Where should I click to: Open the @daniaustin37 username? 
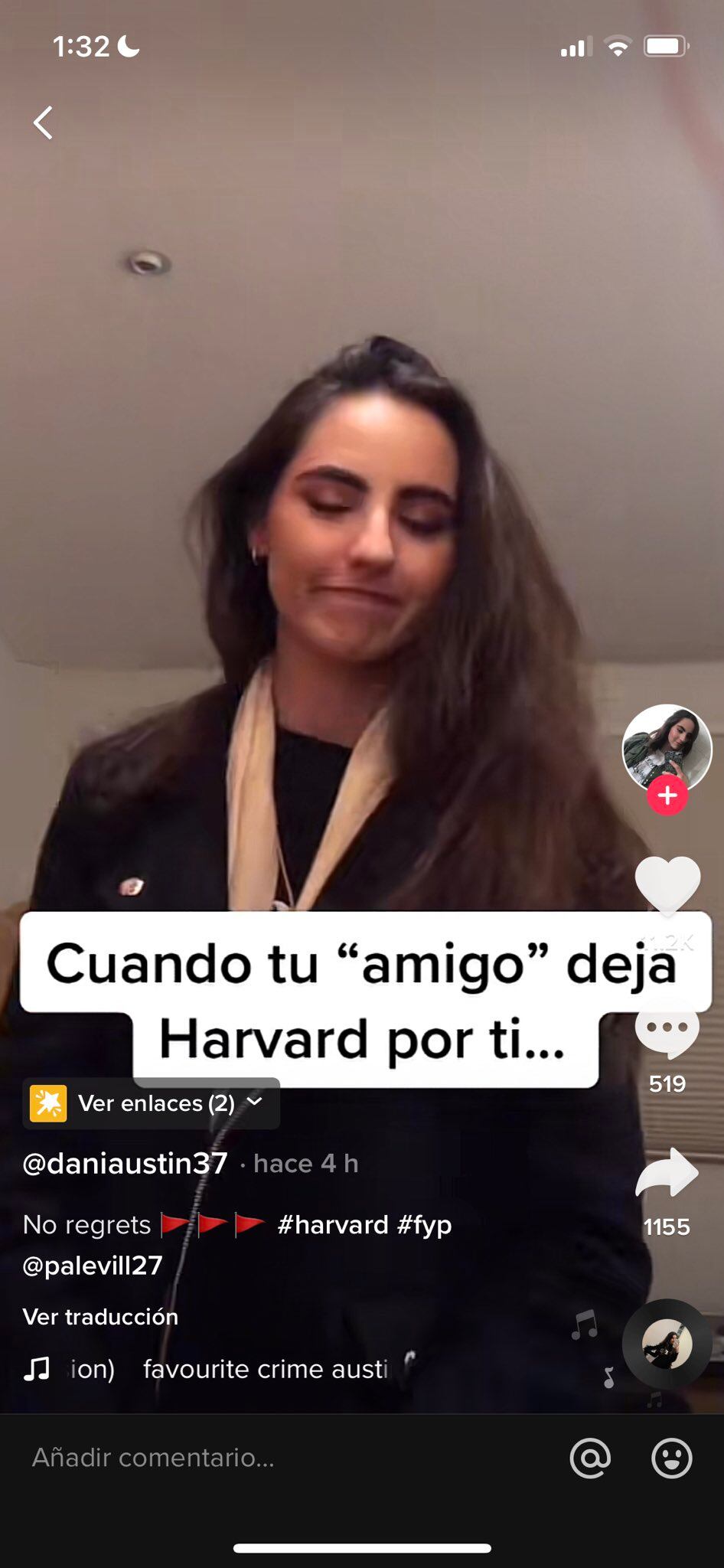(125, 1164)
